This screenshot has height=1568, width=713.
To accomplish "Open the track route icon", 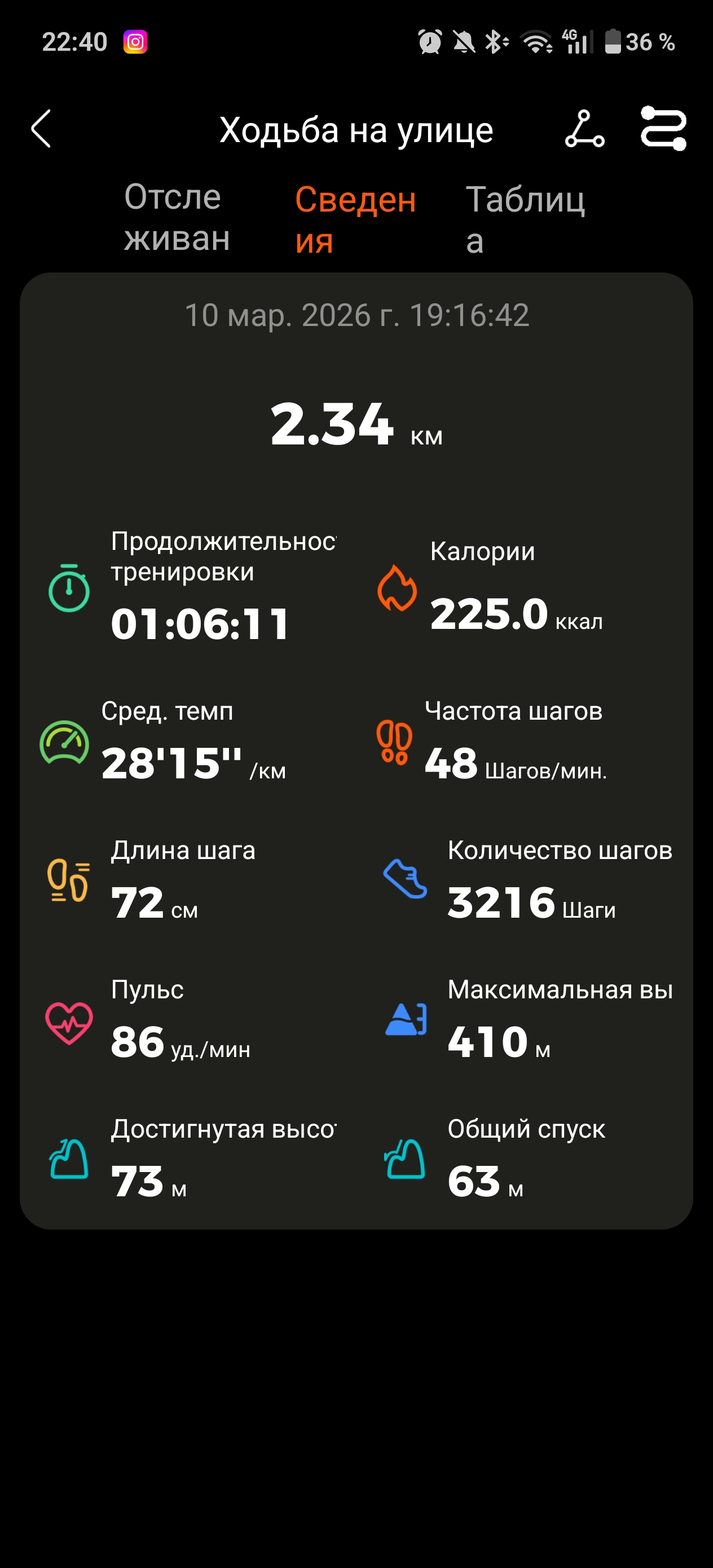I will [663, 129].
